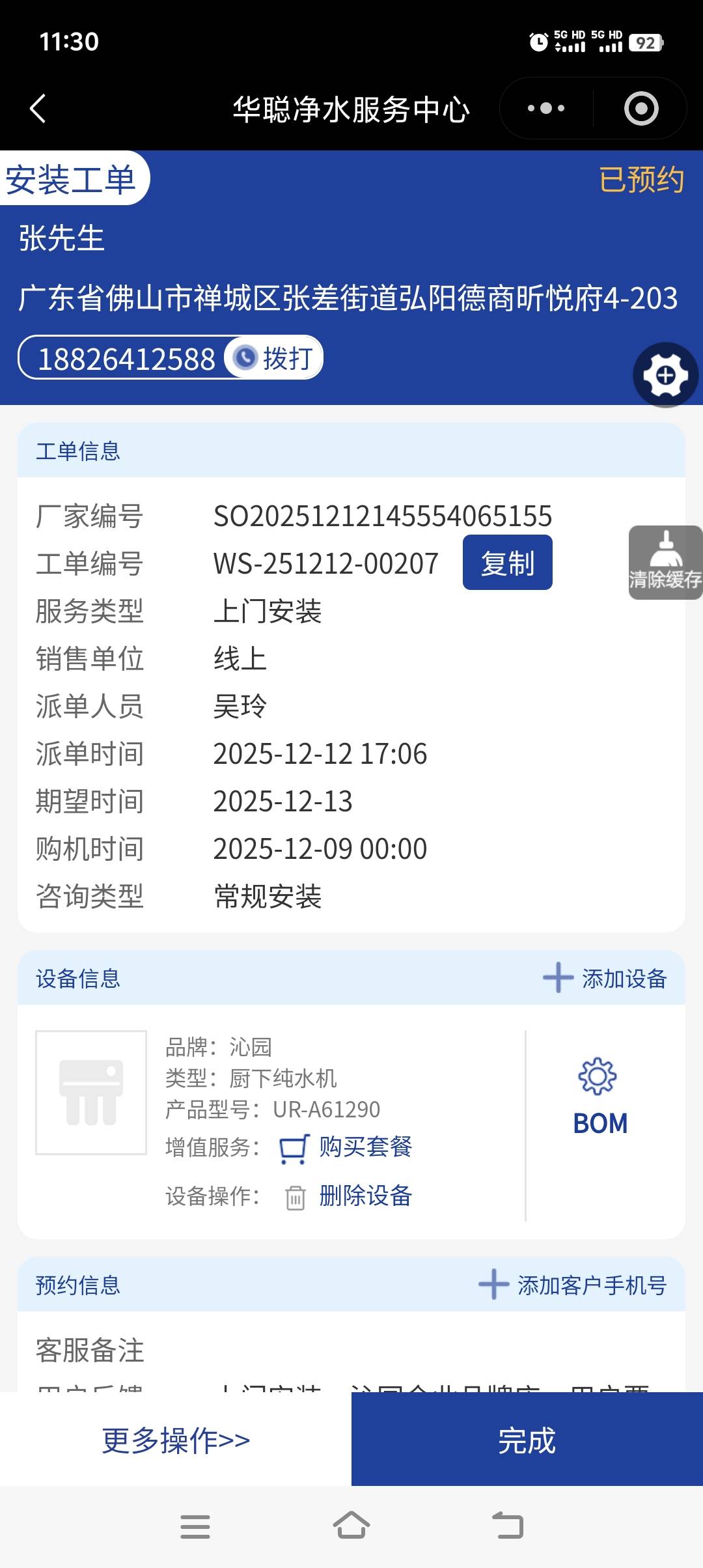Viewport: 703px width, 1568px height.
Task: Open 更多操作 for more actions
Action: (176, 1440)
